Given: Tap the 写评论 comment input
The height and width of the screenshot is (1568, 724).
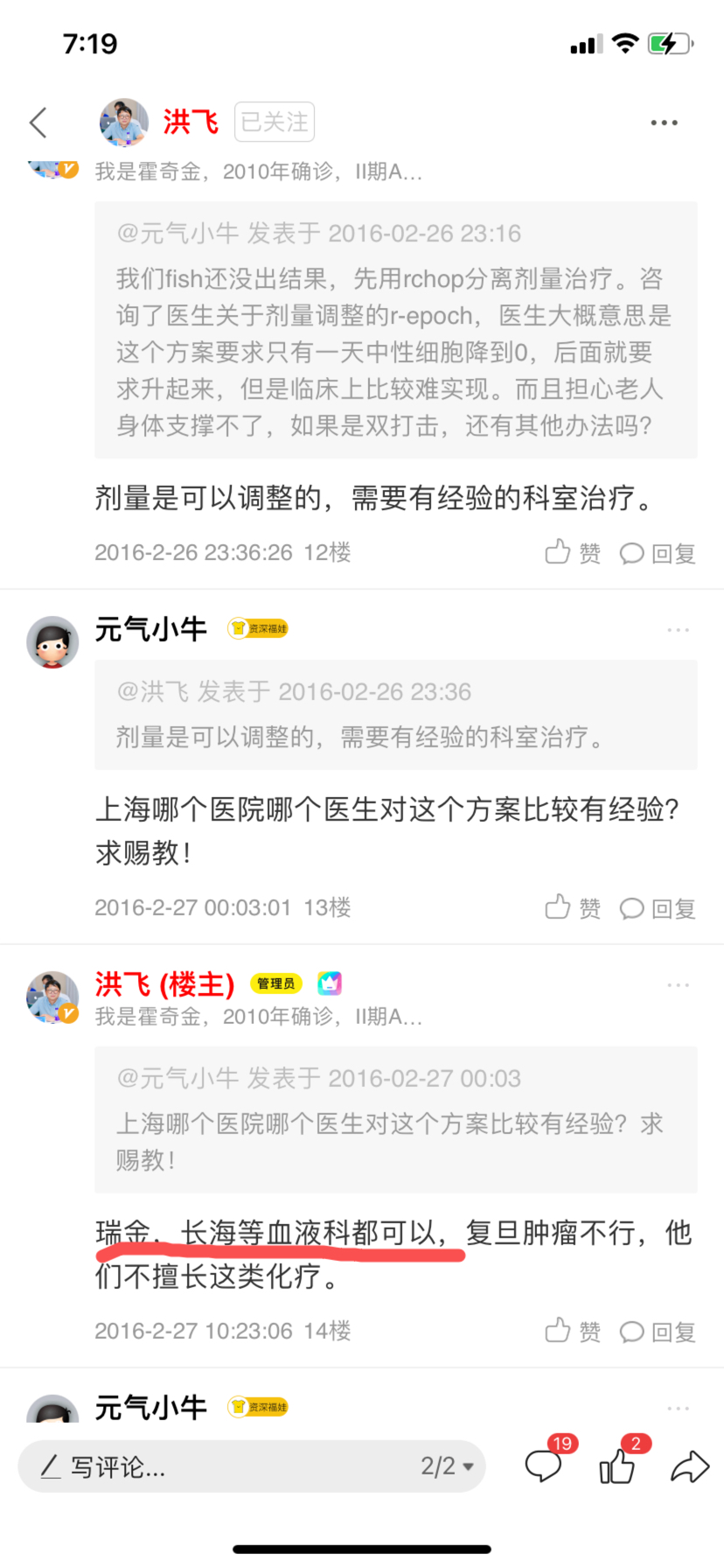Looking at the screenshot, I should tap(219, 1466).
